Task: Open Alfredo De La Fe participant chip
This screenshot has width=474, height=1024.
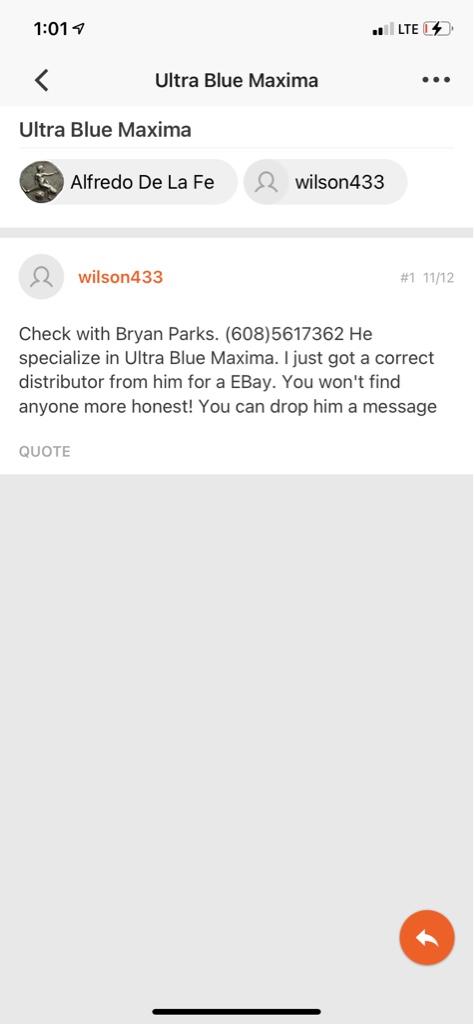Action: (128, 182)
